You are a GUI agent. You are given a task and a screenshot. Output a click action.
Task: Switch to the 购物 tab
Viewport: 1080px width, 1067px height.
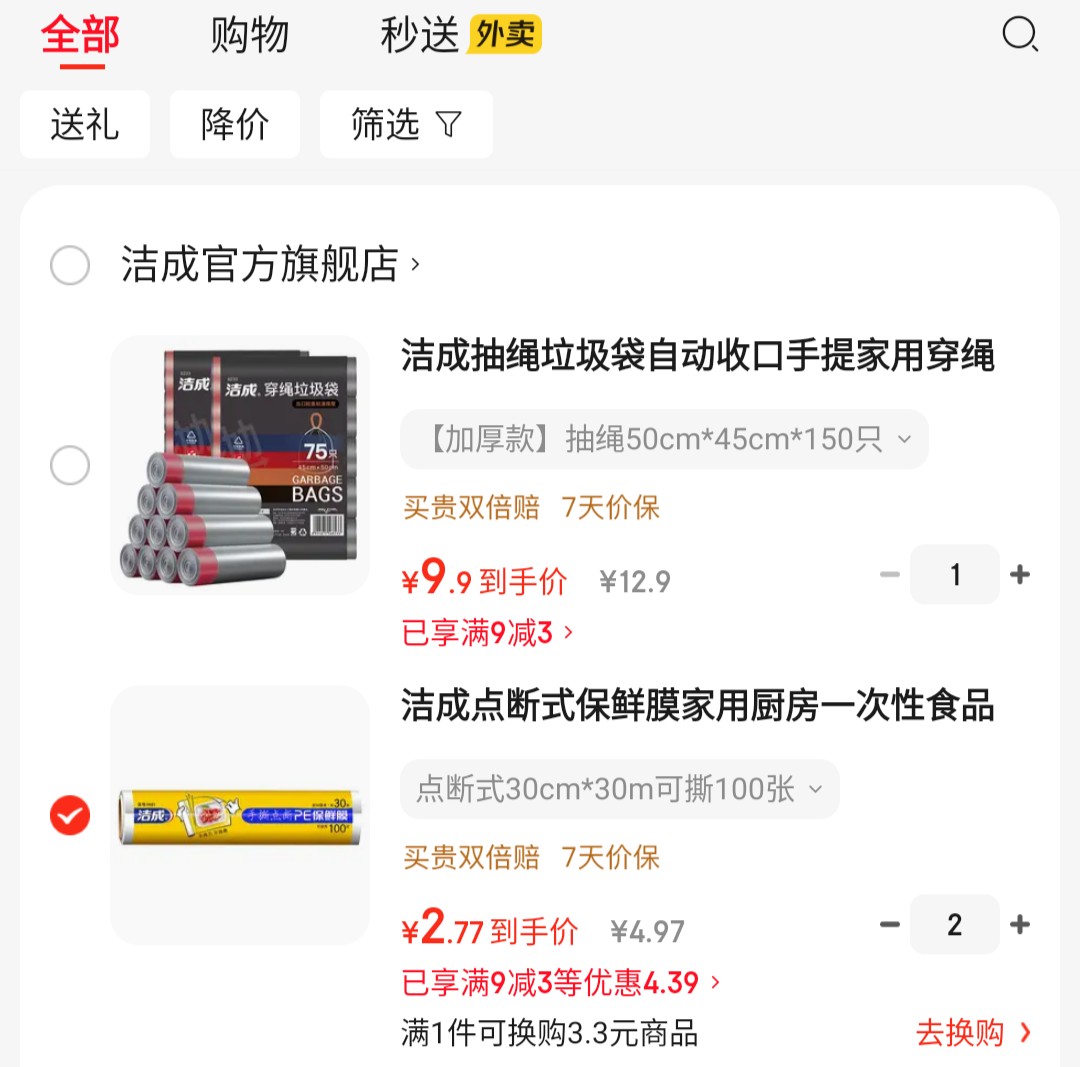pyautogui.click(x=249, y=36)
